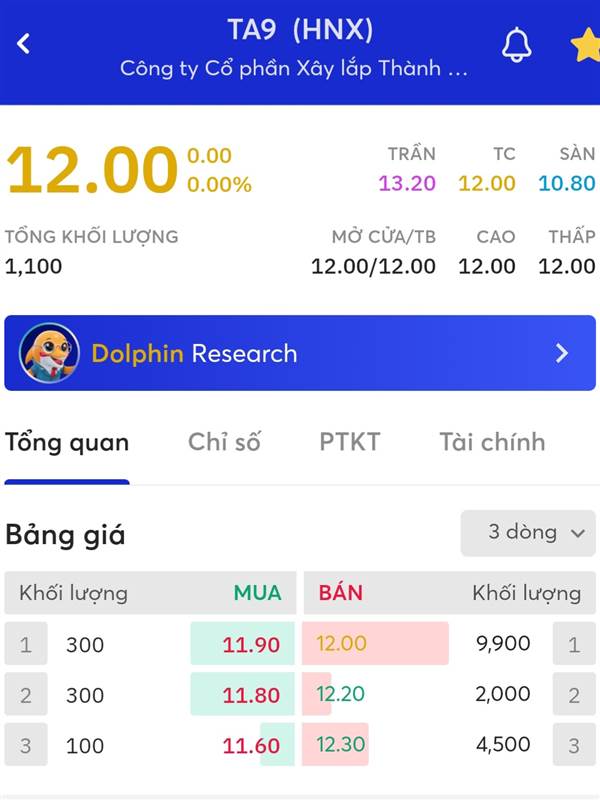This screenshot has width=600, height=800.
Task: Toggle the favorite star for TA9
Action: (586, 45)
